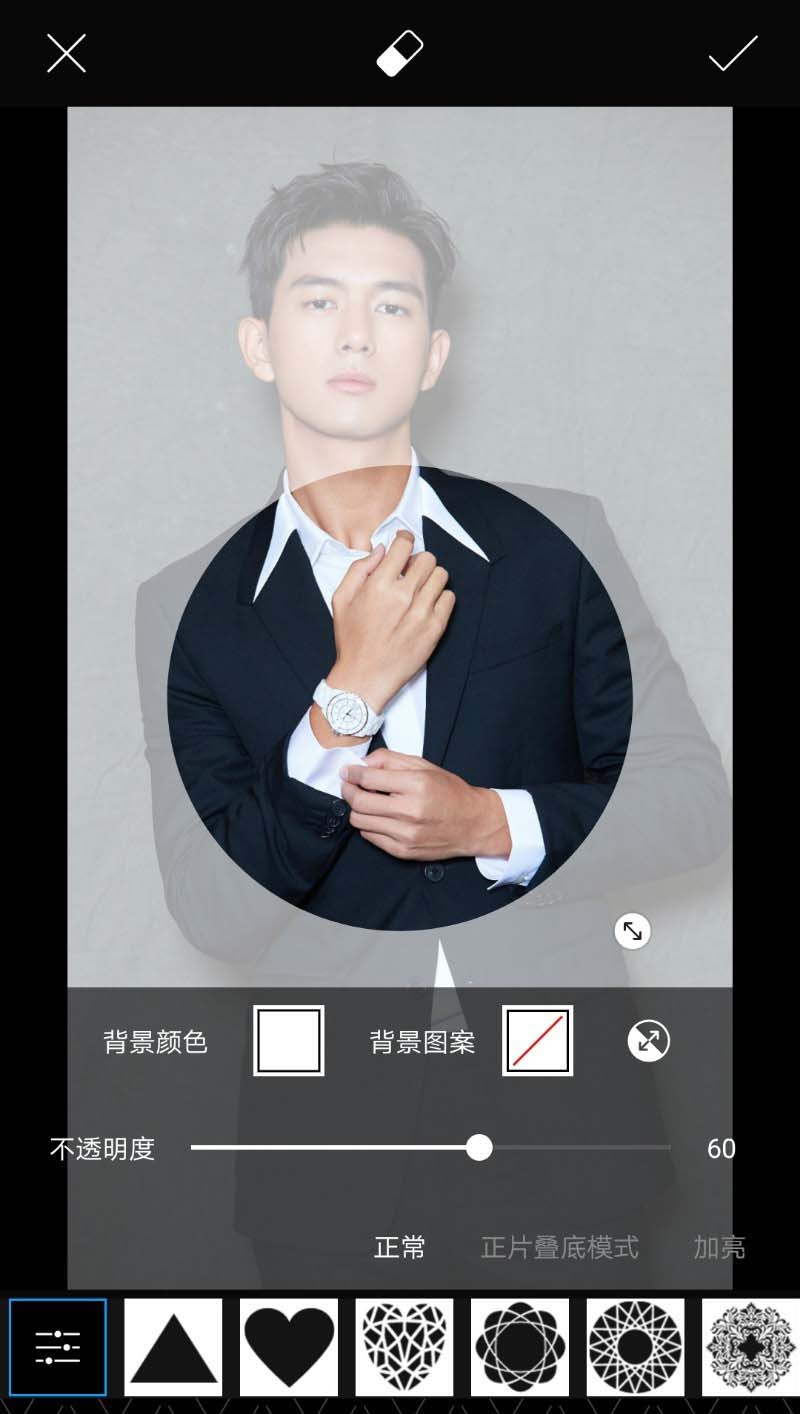Choose the 加亮 blend mode

[x=719, y=1247]
